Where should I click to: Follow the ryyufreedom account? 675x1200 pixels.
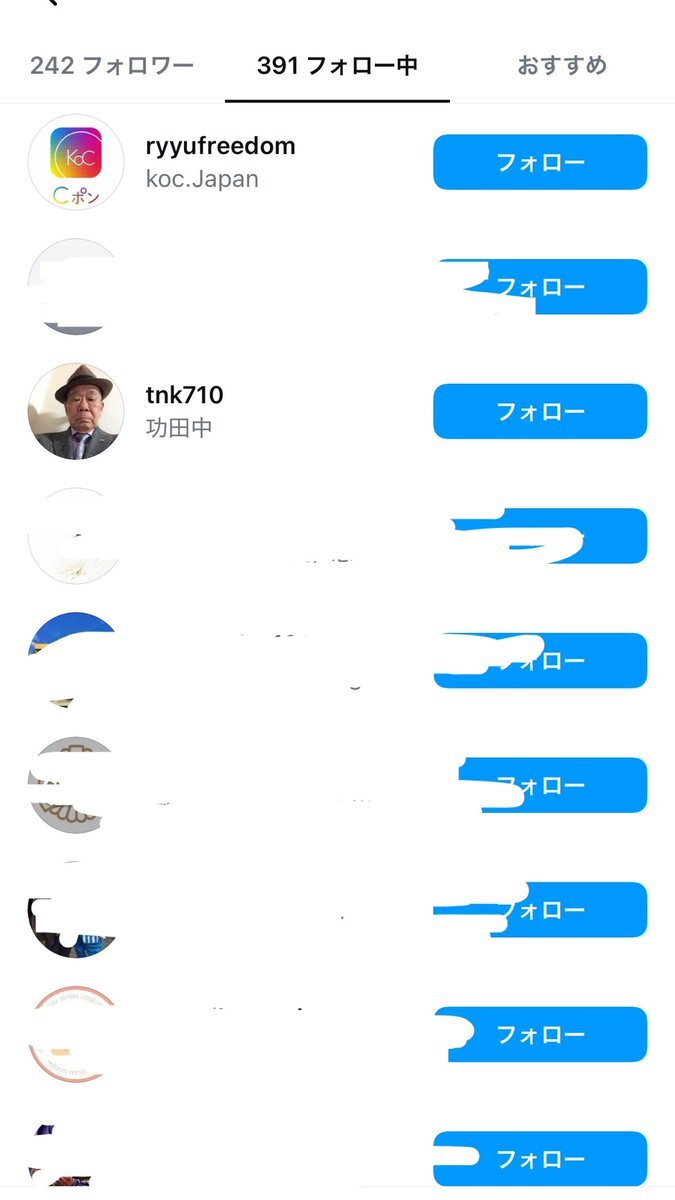[x=540, y=162]
